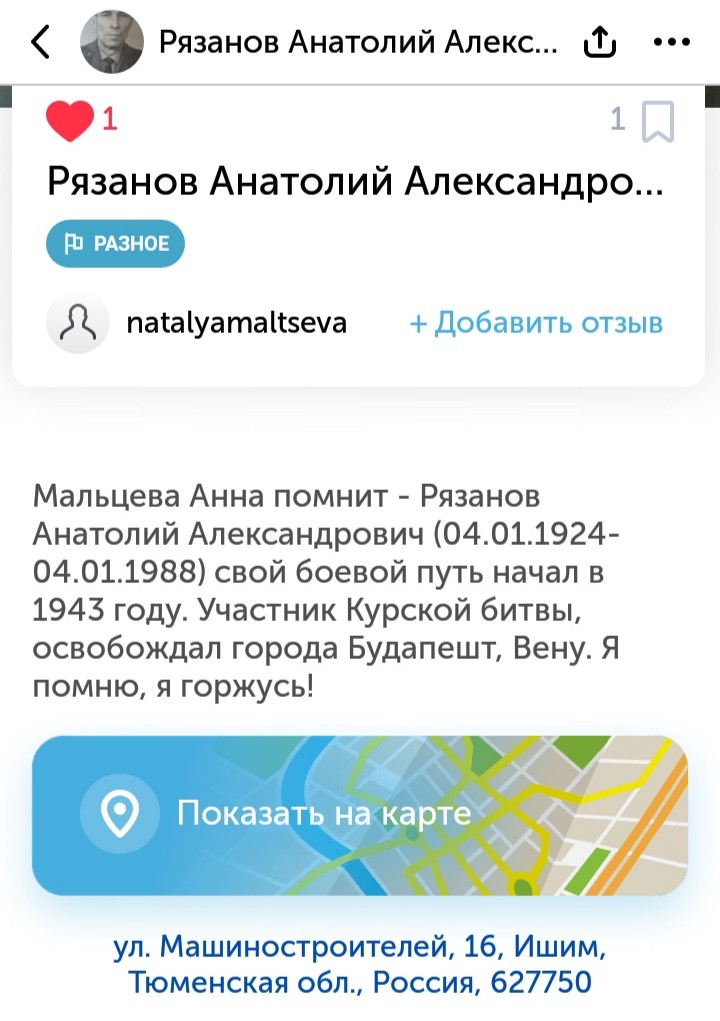
Task: Select the РАЗНОЕ category chip
Action: (x=116, y=243)
